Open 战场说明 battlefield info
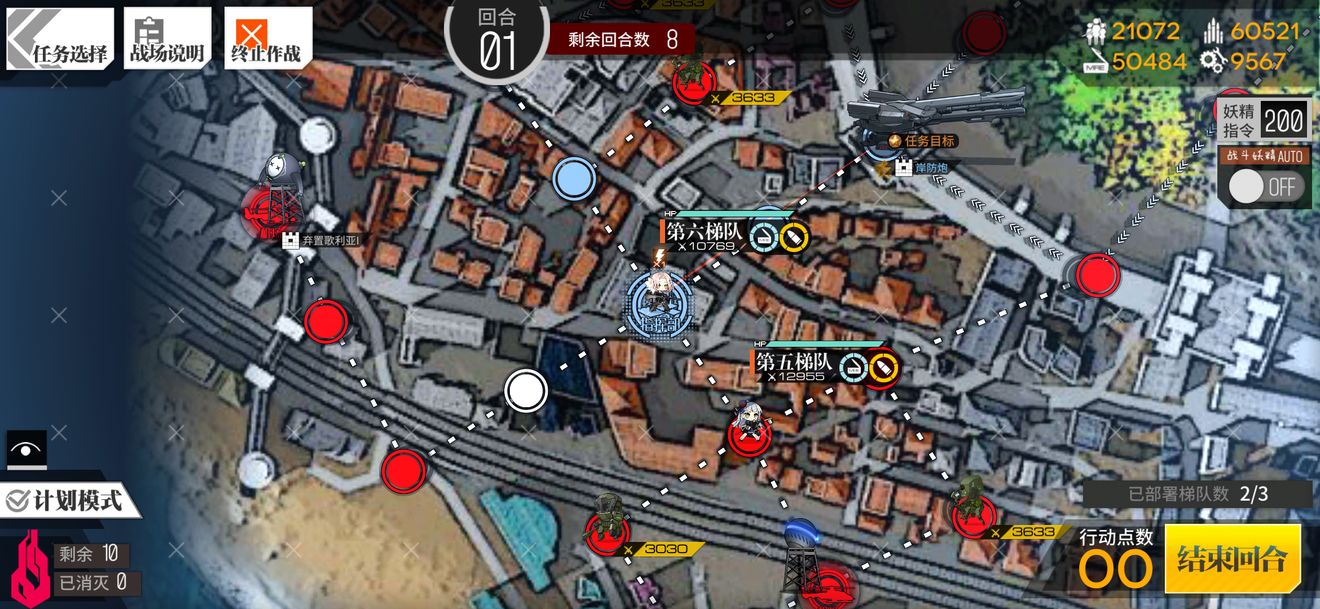1320x609 pixels. point(166,39)
